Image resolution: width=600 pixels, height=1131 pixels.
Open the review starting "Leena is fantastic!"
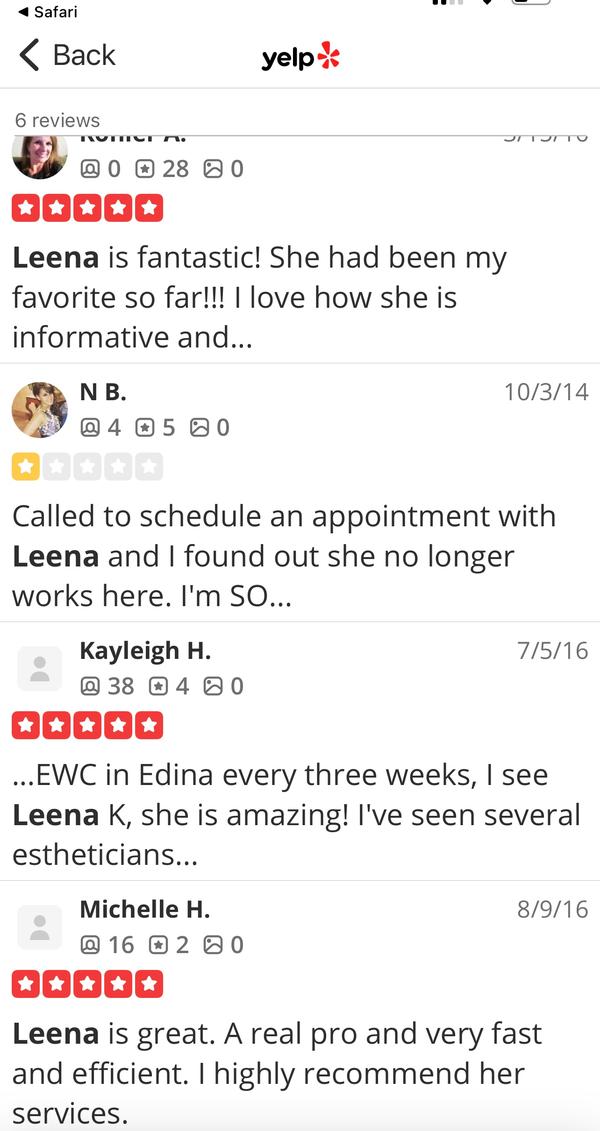[260, 297]
